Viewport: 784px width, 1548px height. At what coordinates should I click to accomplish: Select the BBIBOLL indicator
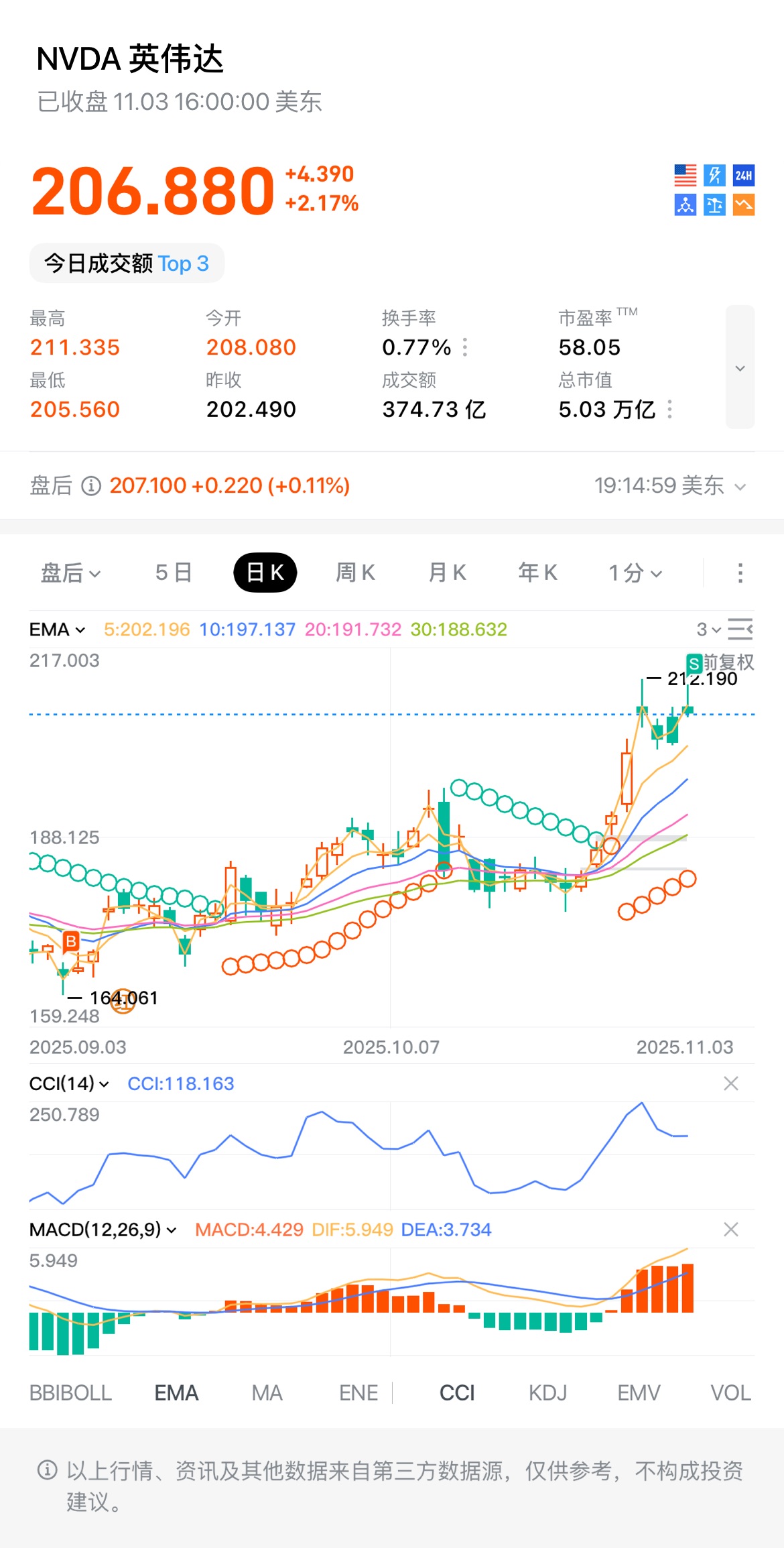pos(70,1393)
